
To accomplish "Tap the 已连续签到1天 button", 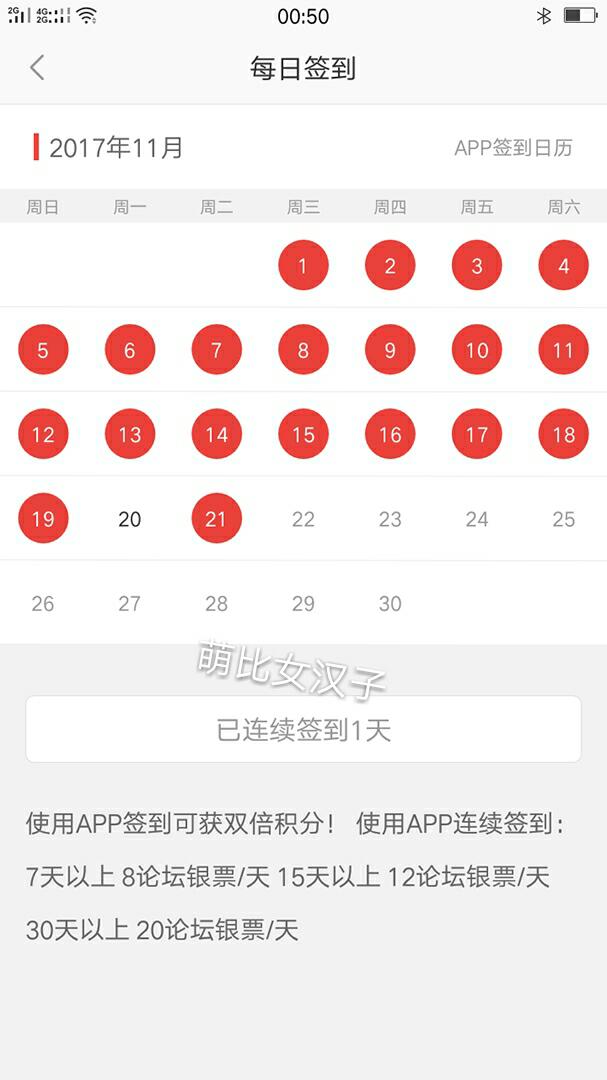I will [303, 729].
